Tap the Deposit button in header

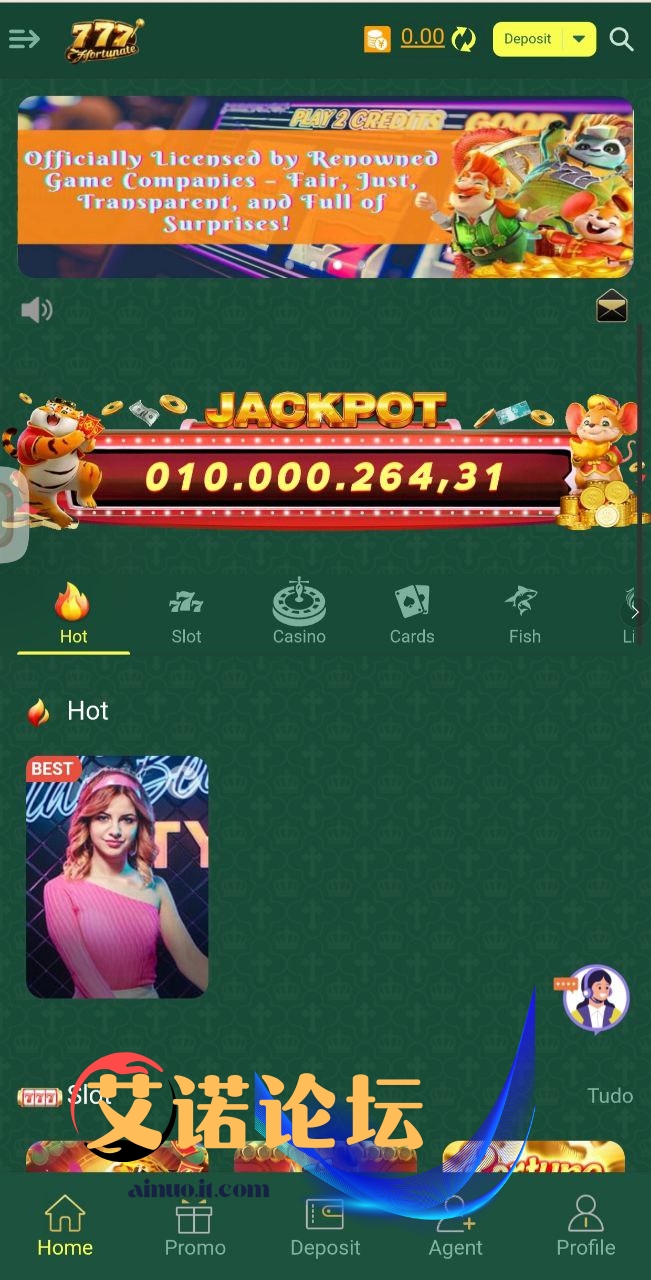[528, 39]
